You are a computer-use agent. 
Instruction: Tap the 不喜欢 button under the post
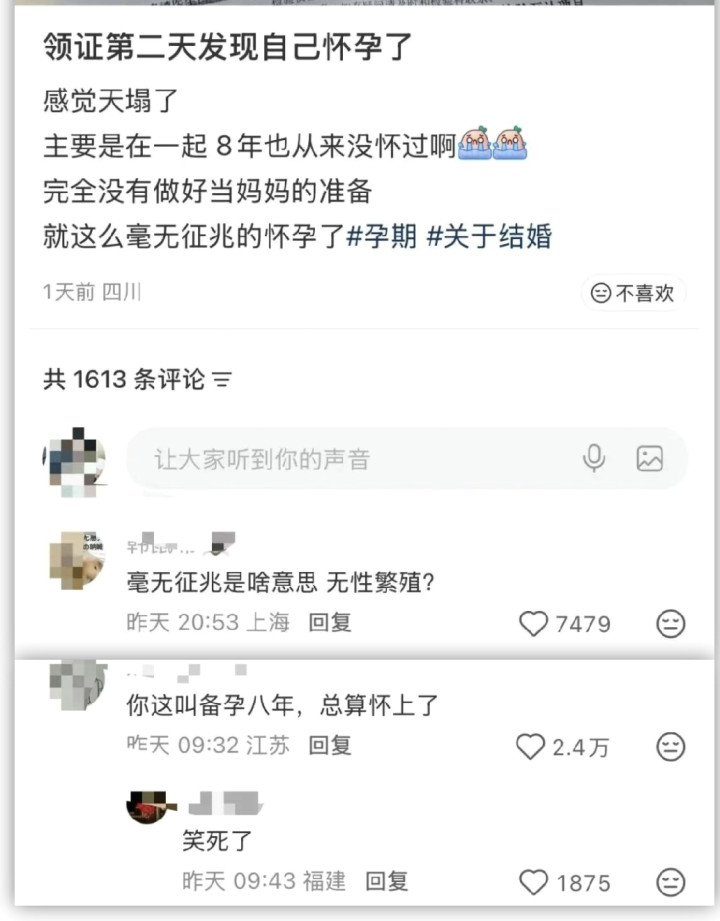coord(633,293)
